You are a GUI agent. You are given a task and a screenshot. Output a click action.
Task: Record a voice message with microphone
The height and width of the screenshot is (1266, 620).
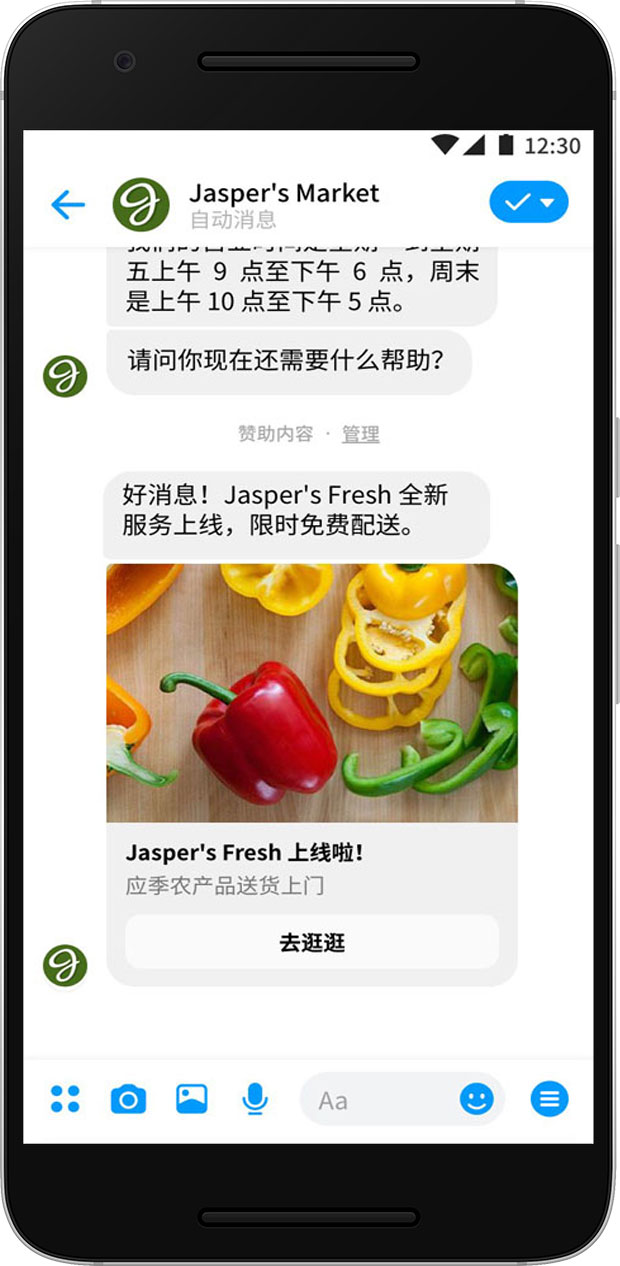click(255, 1100)
